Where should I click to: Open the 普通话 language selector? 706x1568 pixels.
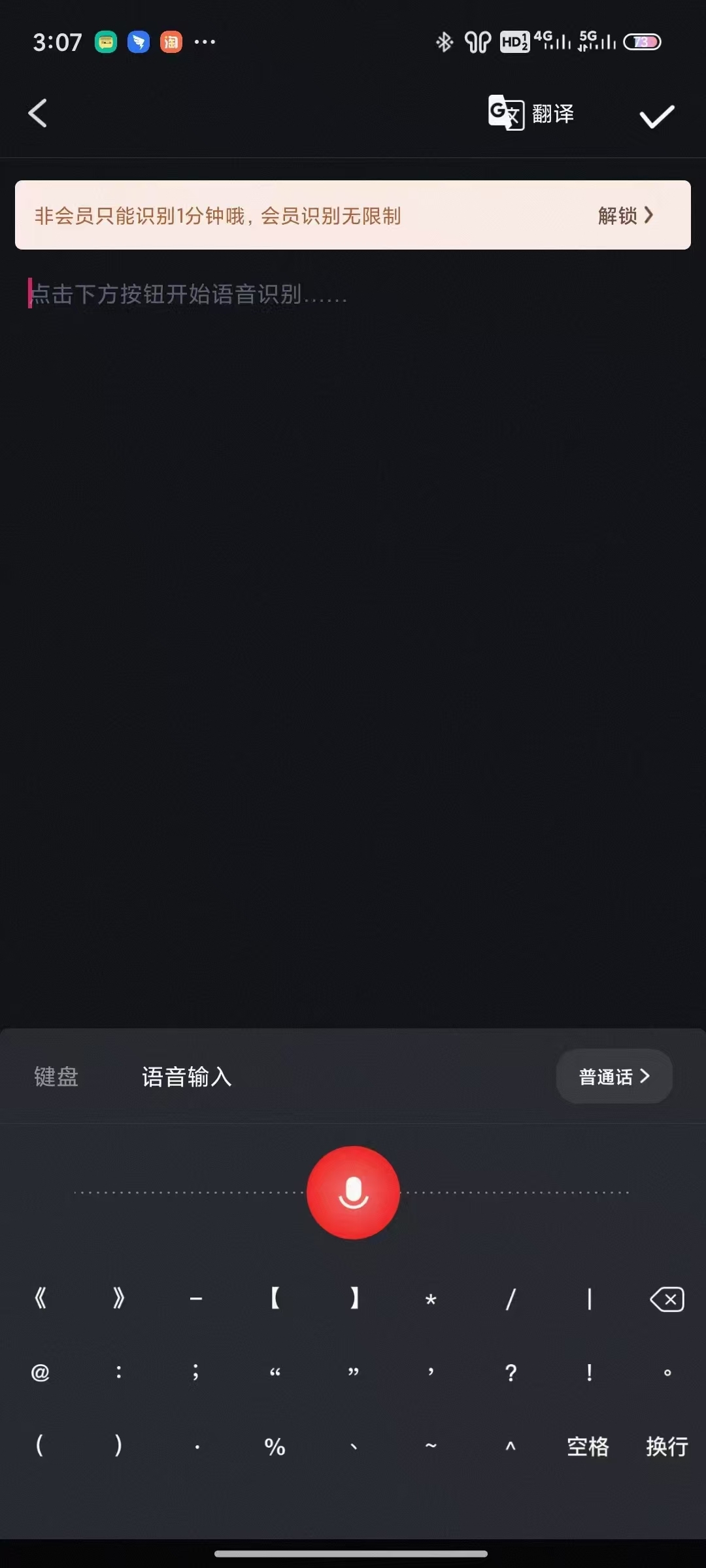click(x=614, y=1076)
